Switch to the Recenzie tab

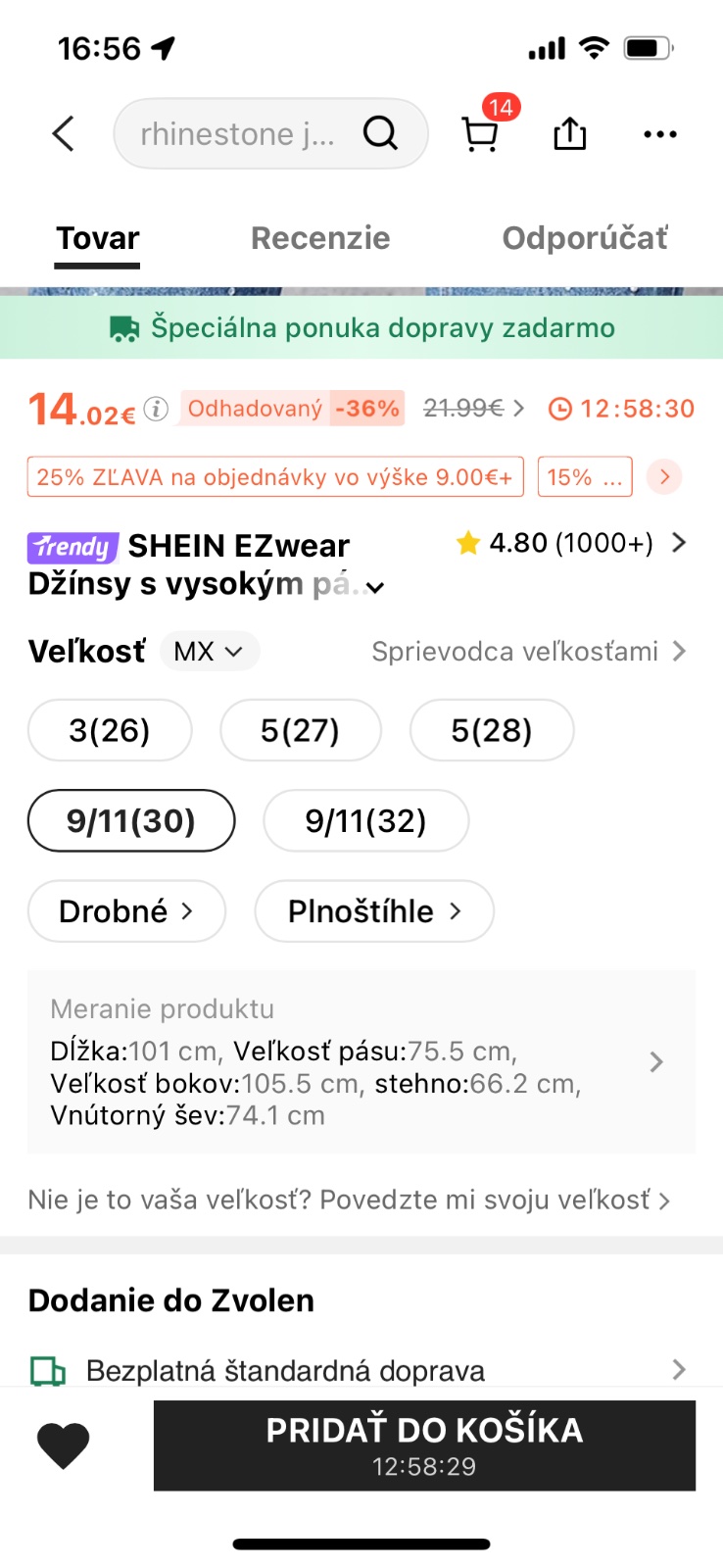(x=320, y=238)
